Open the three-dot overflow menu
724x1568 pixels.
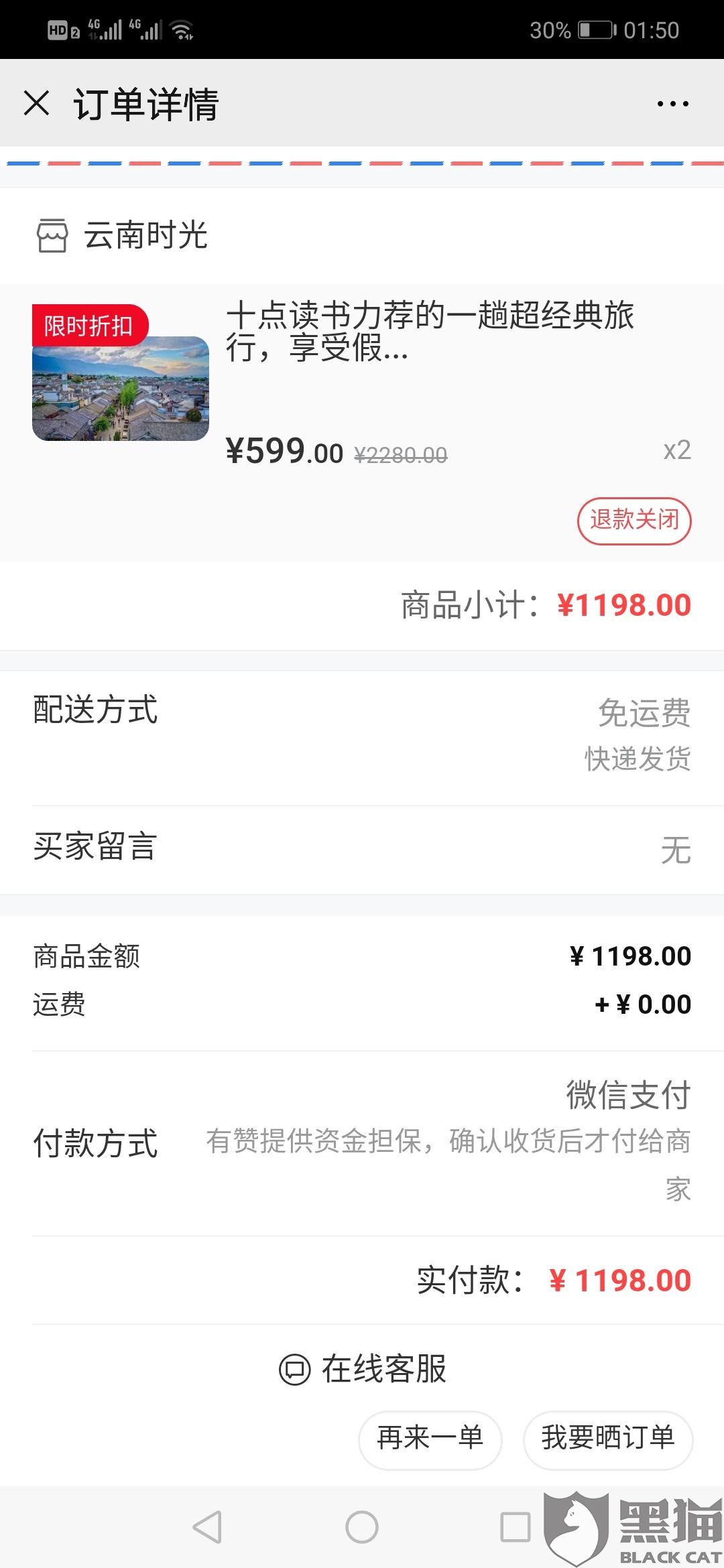pos(672,104)
